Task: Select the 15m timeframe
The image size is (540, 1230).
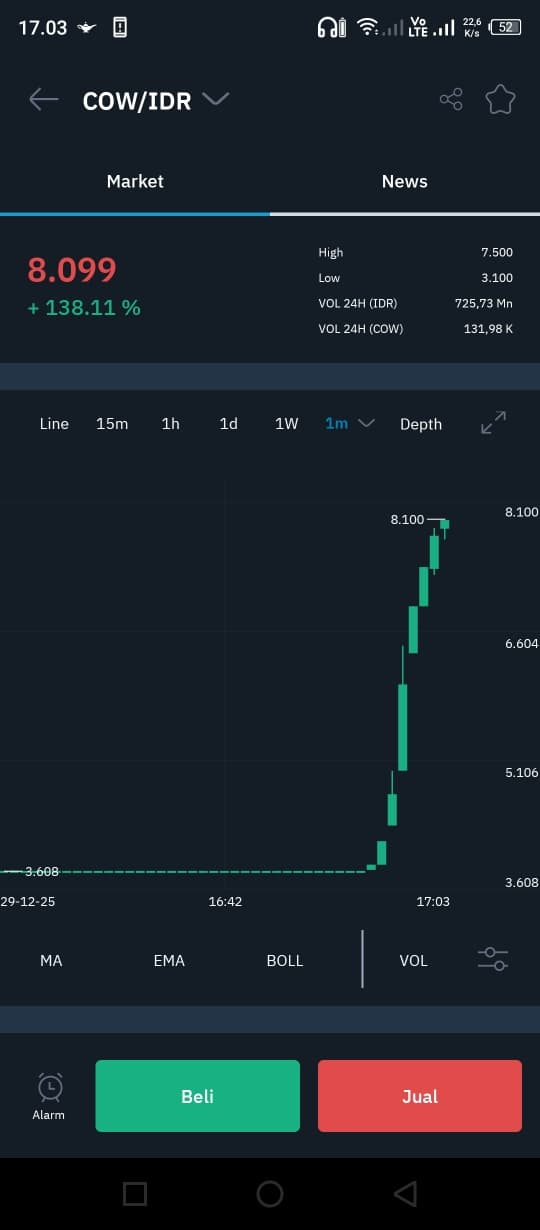Action: tap(112, 424)
